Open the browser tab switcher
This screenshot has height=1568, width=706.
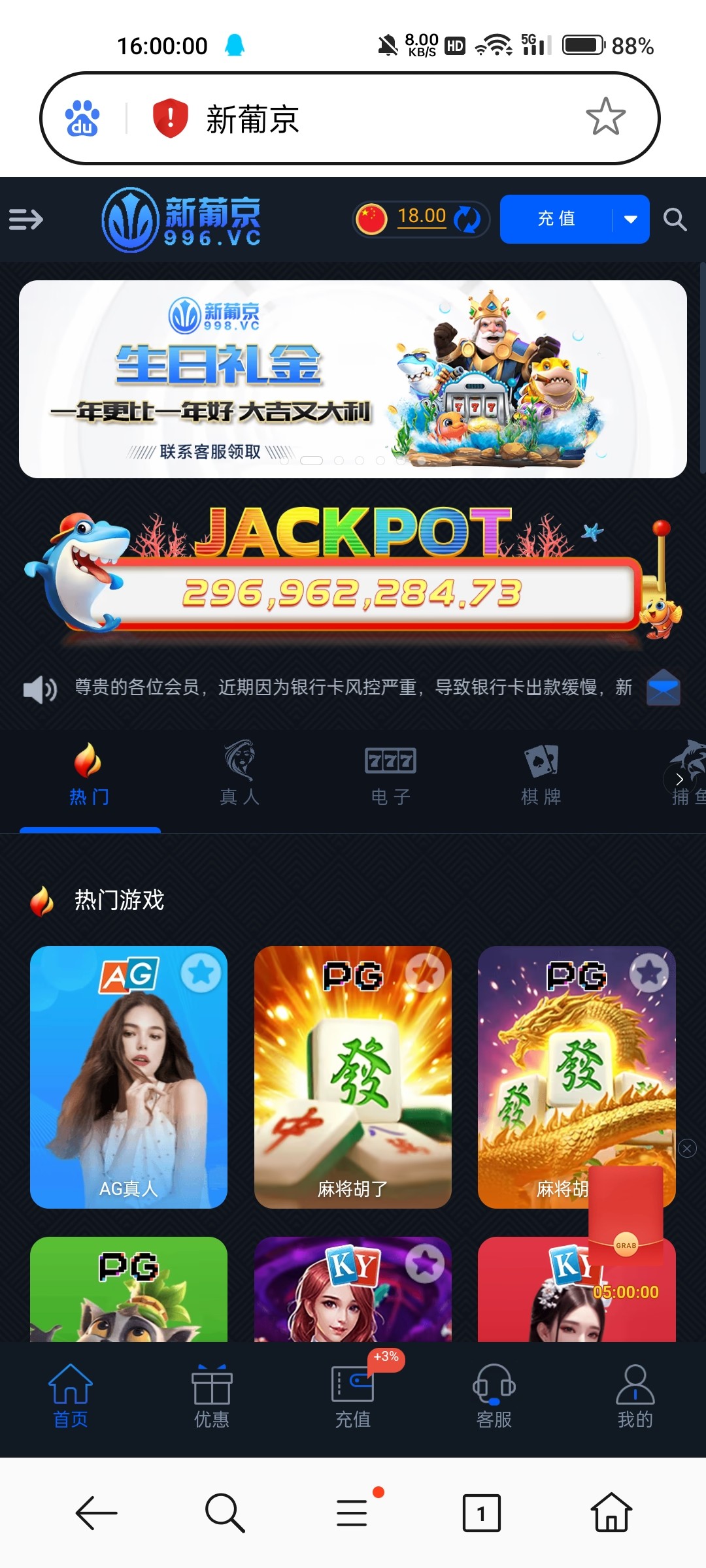(x=481, y=1512)
